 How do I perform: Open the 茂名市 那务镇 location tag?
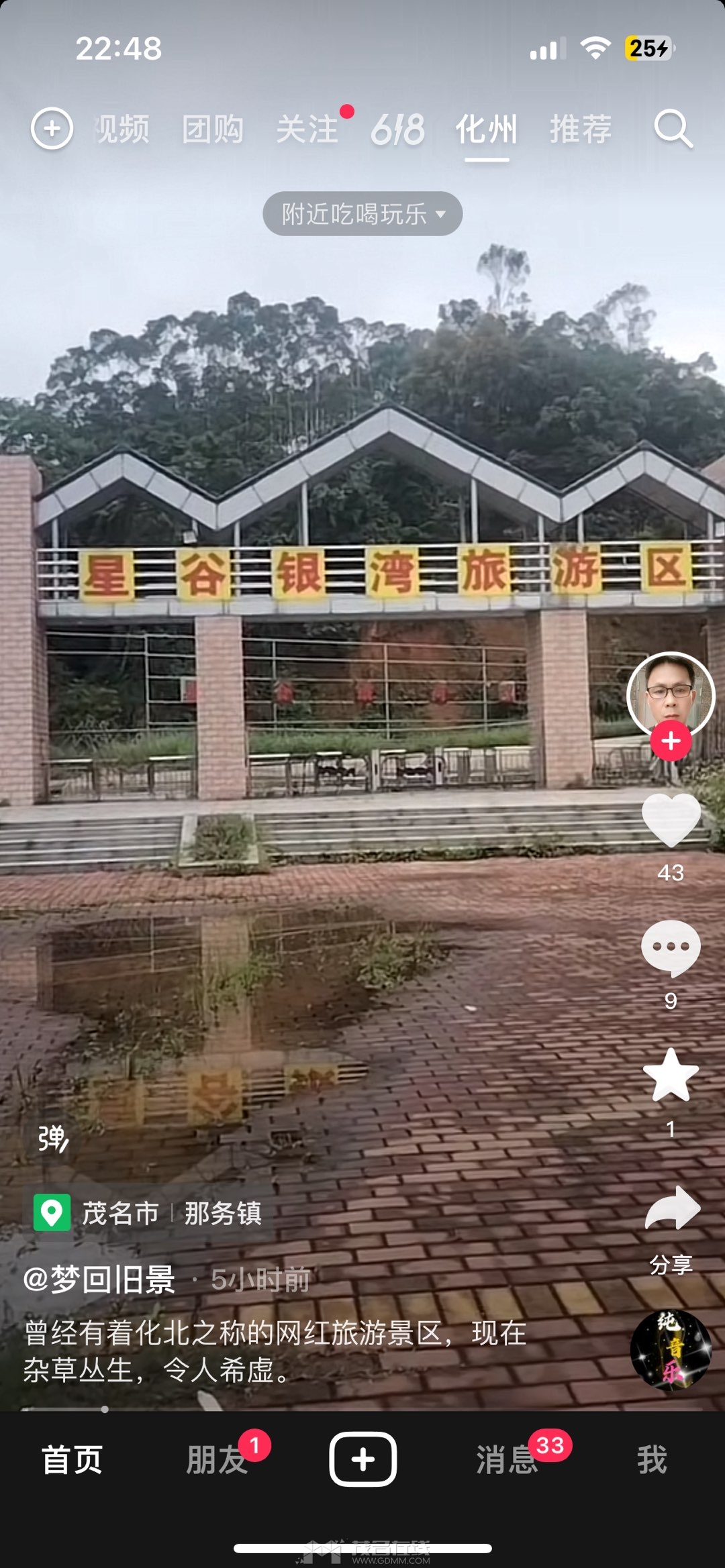click(x=149, y=1213)
